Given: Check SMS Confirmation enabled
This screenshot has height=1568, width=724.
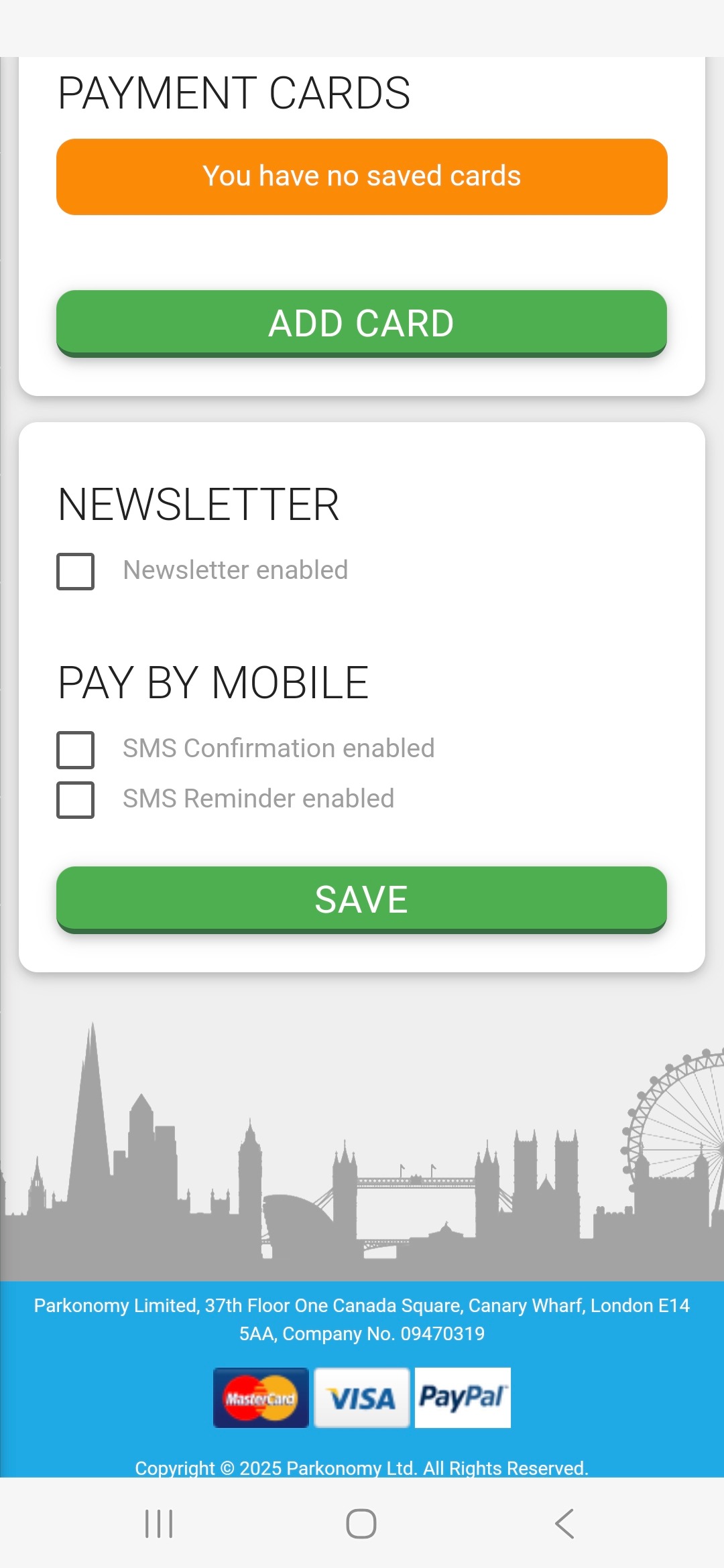Looking at the screenshot, I should point(76,749).
